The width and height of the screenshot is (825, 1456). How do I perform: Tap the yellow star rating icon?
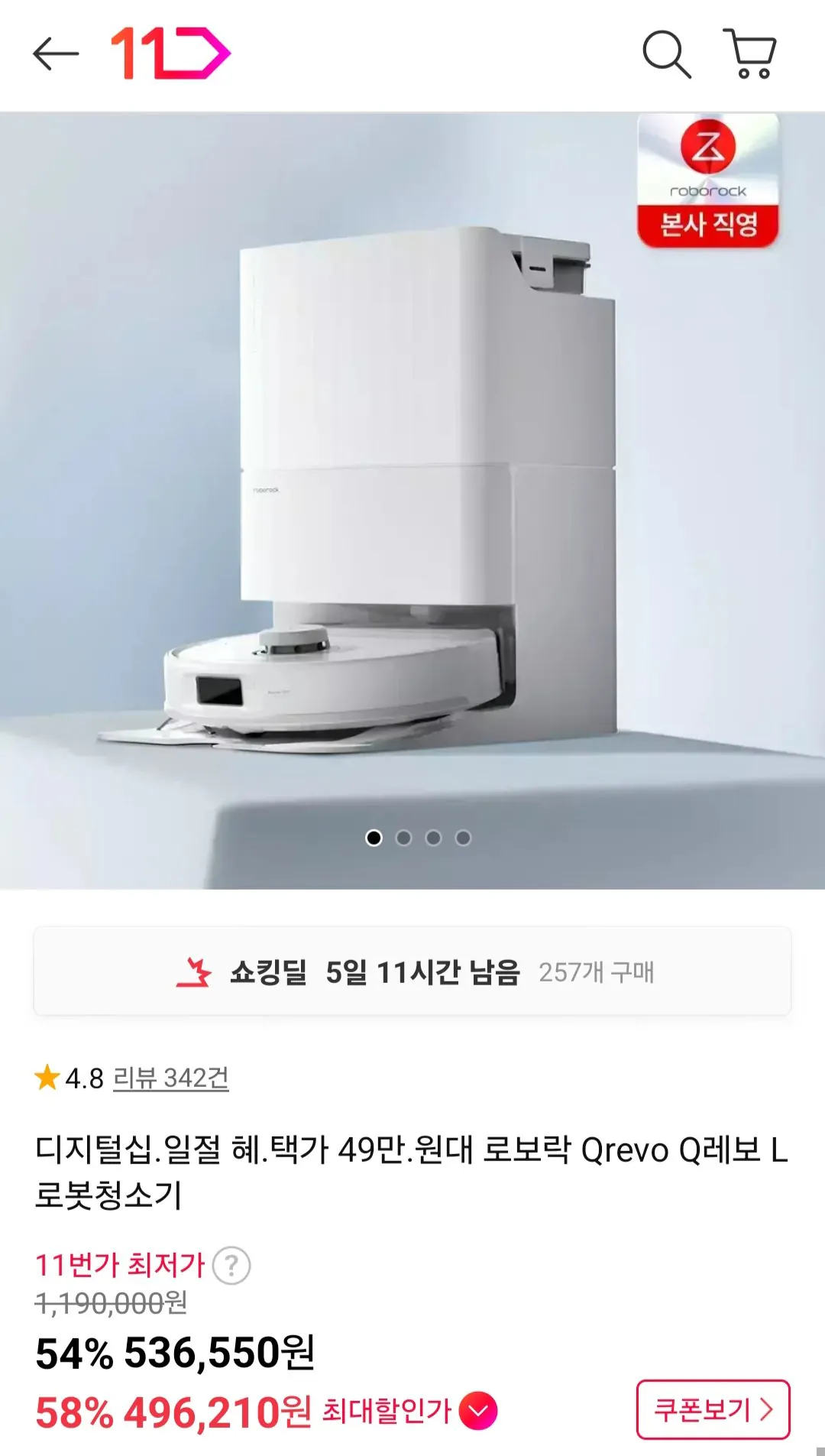pyautogui.click(x=47, y=1077)
